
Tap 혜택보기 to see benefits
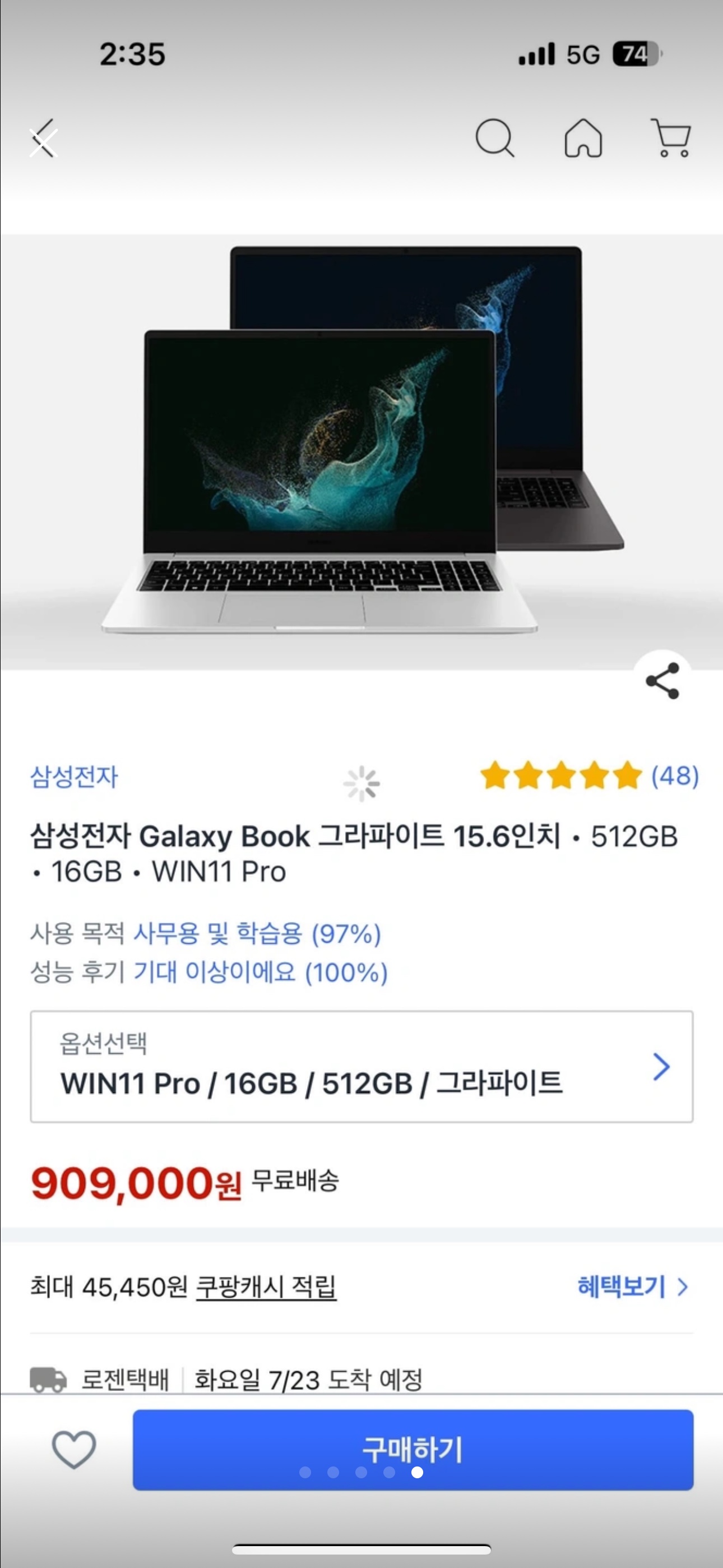pos(632,1287)
